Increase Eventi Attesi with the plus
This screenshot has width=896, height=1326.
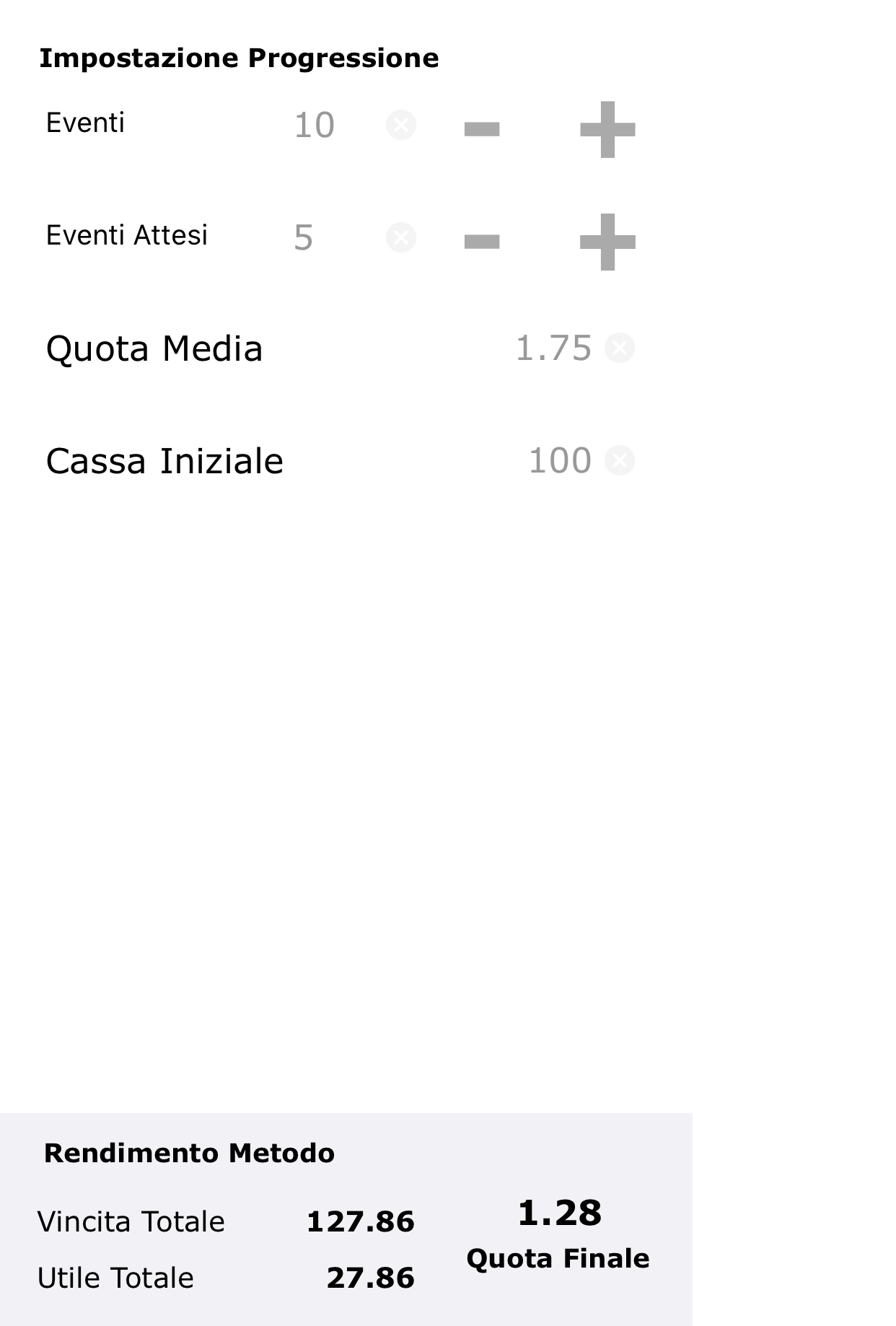607,242
